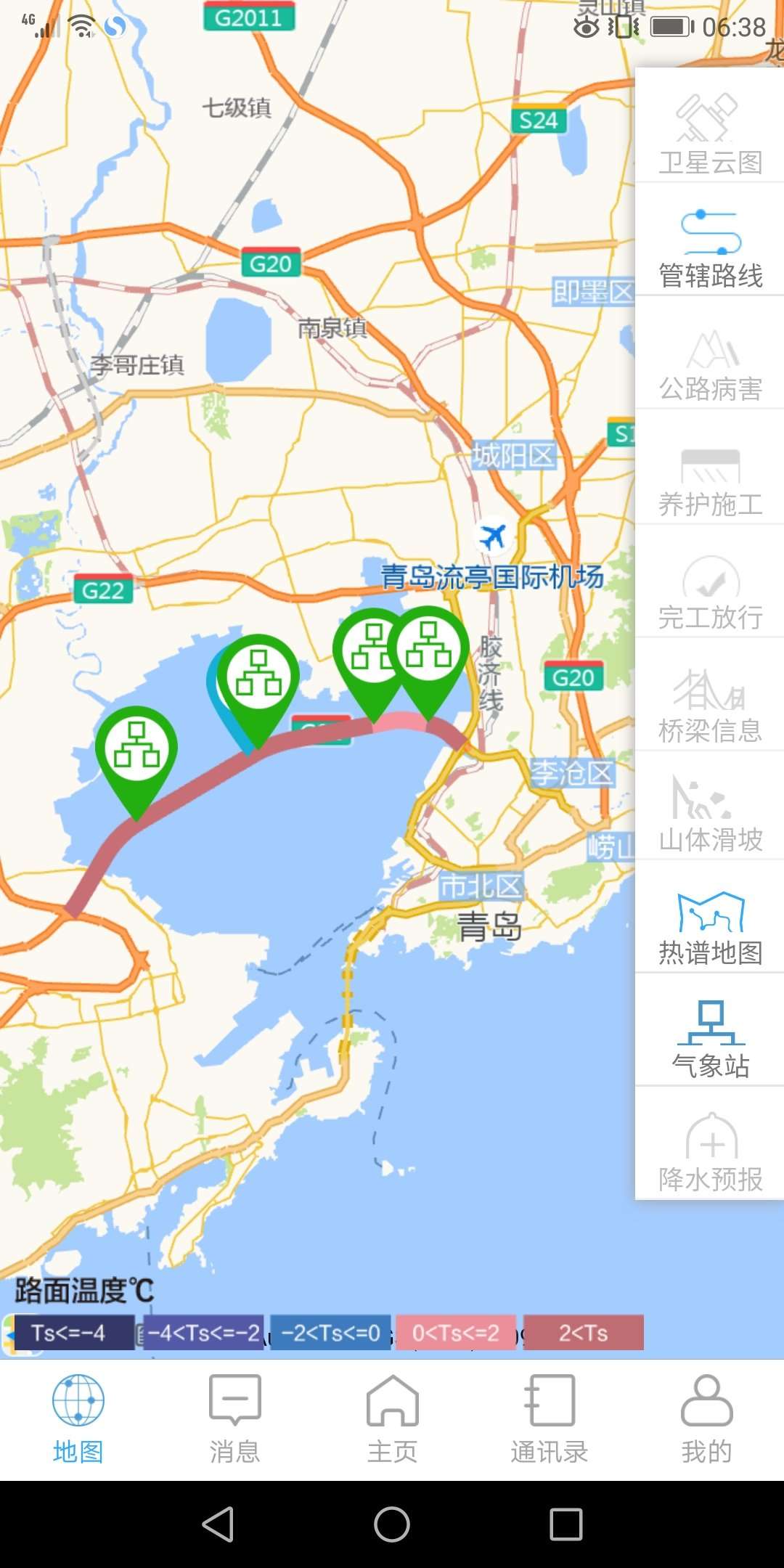Viewport: 784px width, 1568px height.
Task: Open the 卫星云图 satellite cloud layer
Action: tap(710, 134)
